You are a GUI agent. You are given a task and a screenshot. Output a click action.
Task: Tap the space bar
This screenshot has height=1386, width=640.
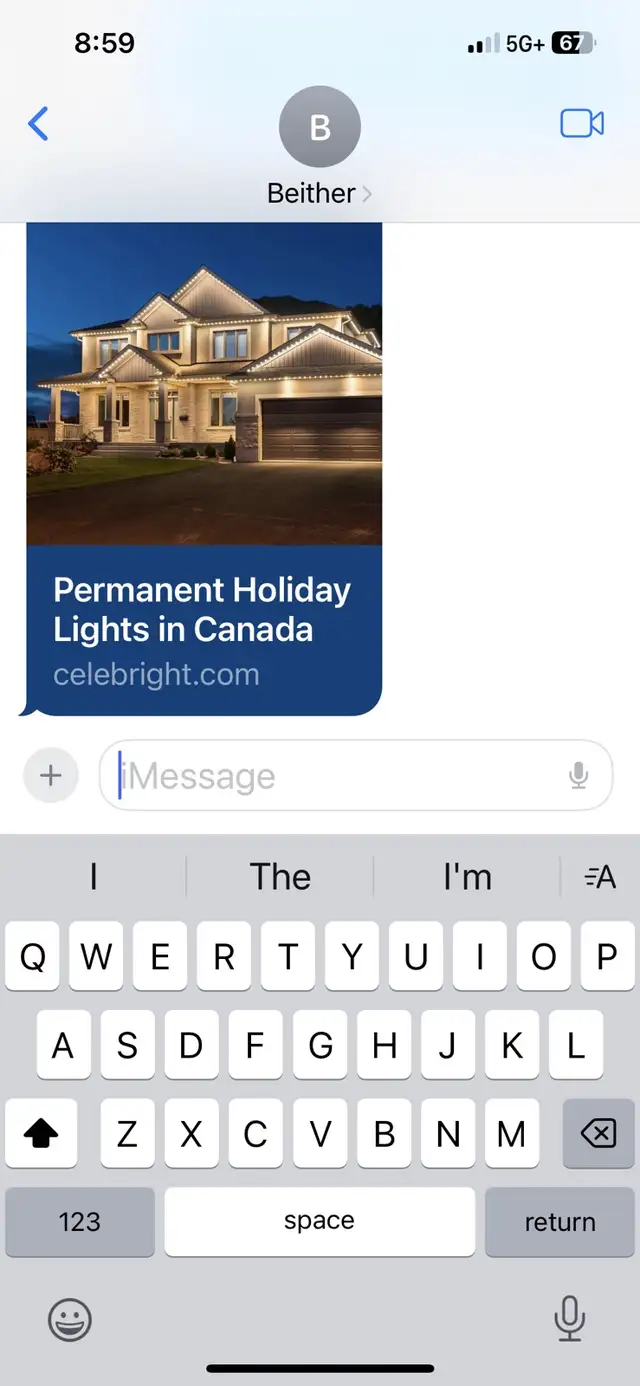pyautogui.click(x=319, y=1221)
